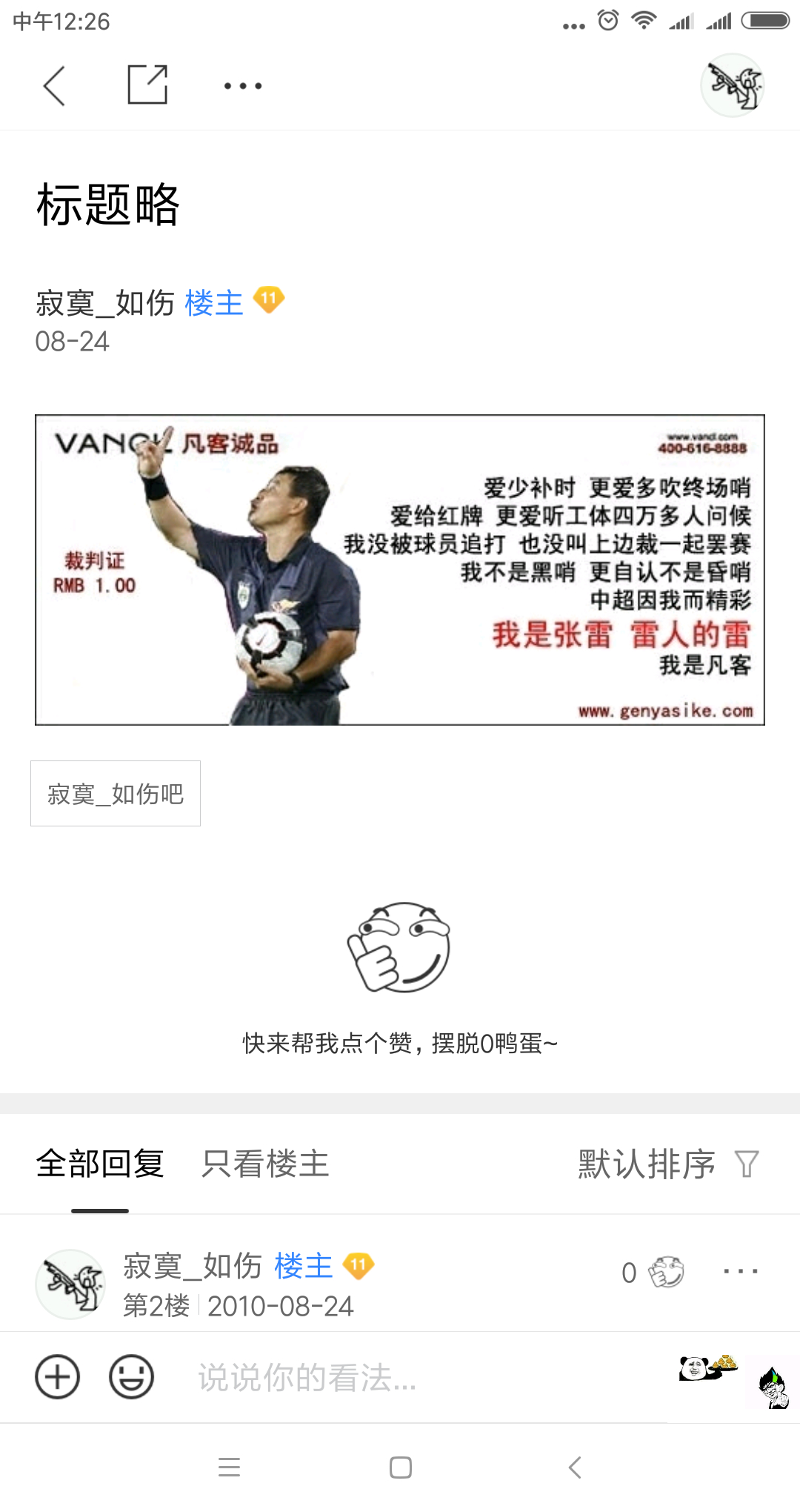The width and height of the screenshot is (800, 1512).
Task: Open the 寂寞_如伤吧 forum chip
Action: (116, 794)
